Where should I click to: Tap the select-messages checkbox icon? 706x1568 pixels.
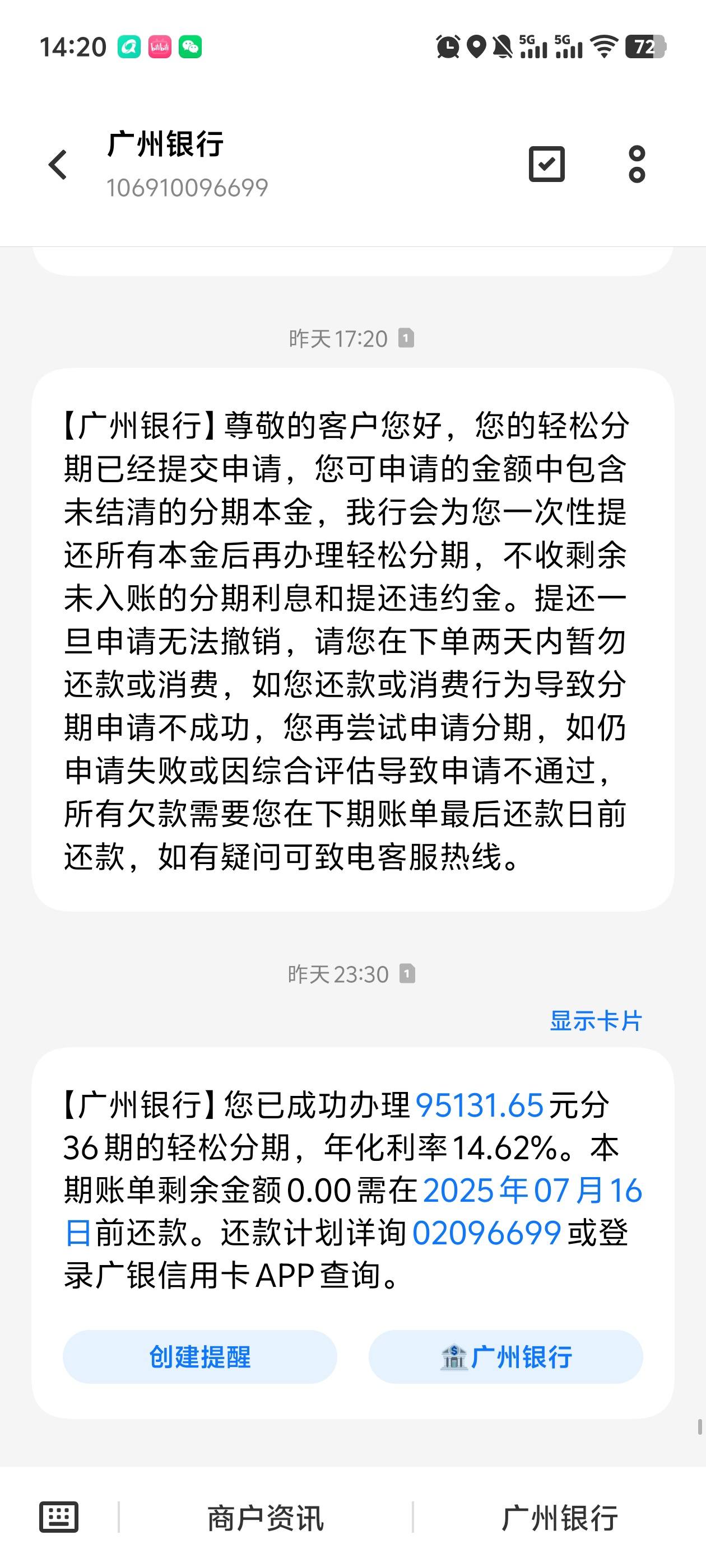click(x=546, y=164)
